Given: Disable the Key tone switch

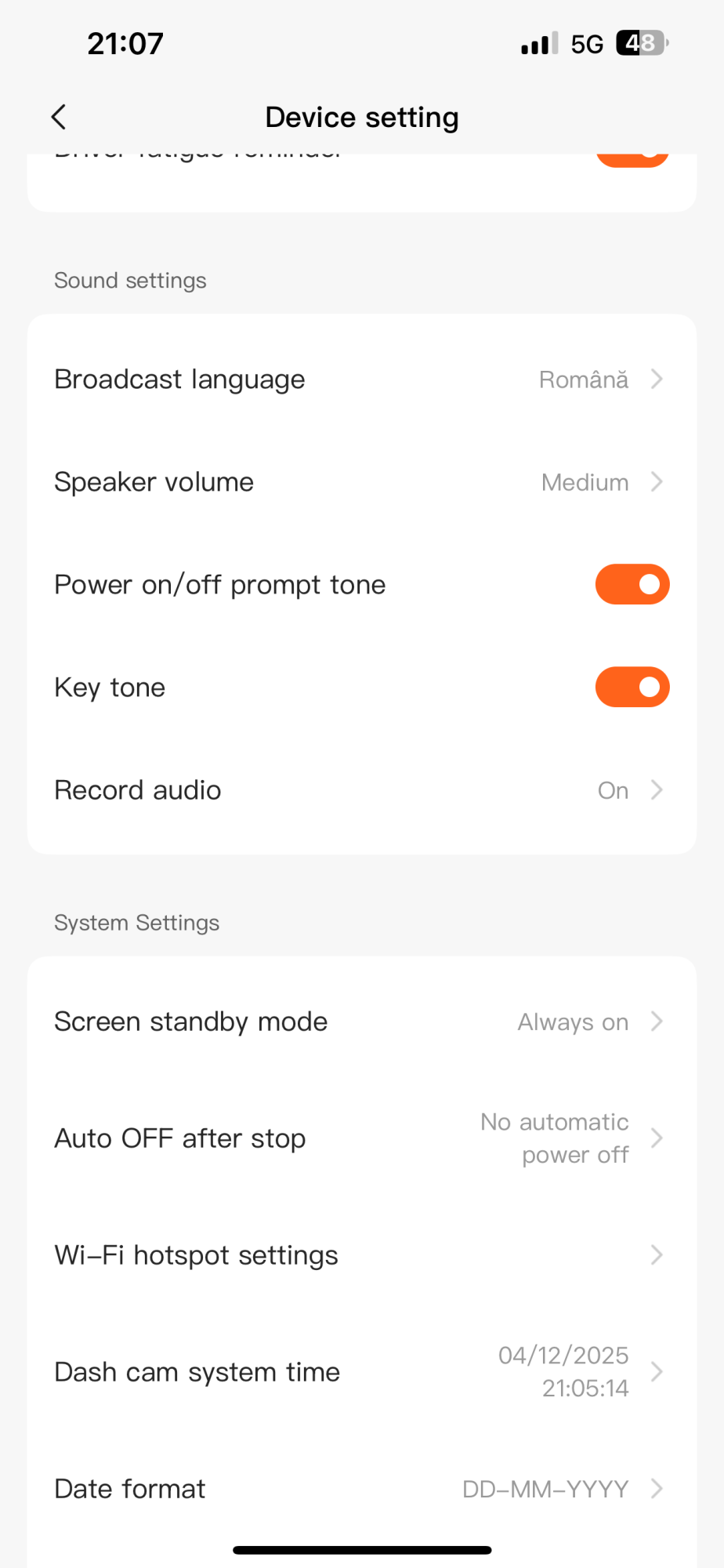Looking at the screenshot, I should (632, 688).
